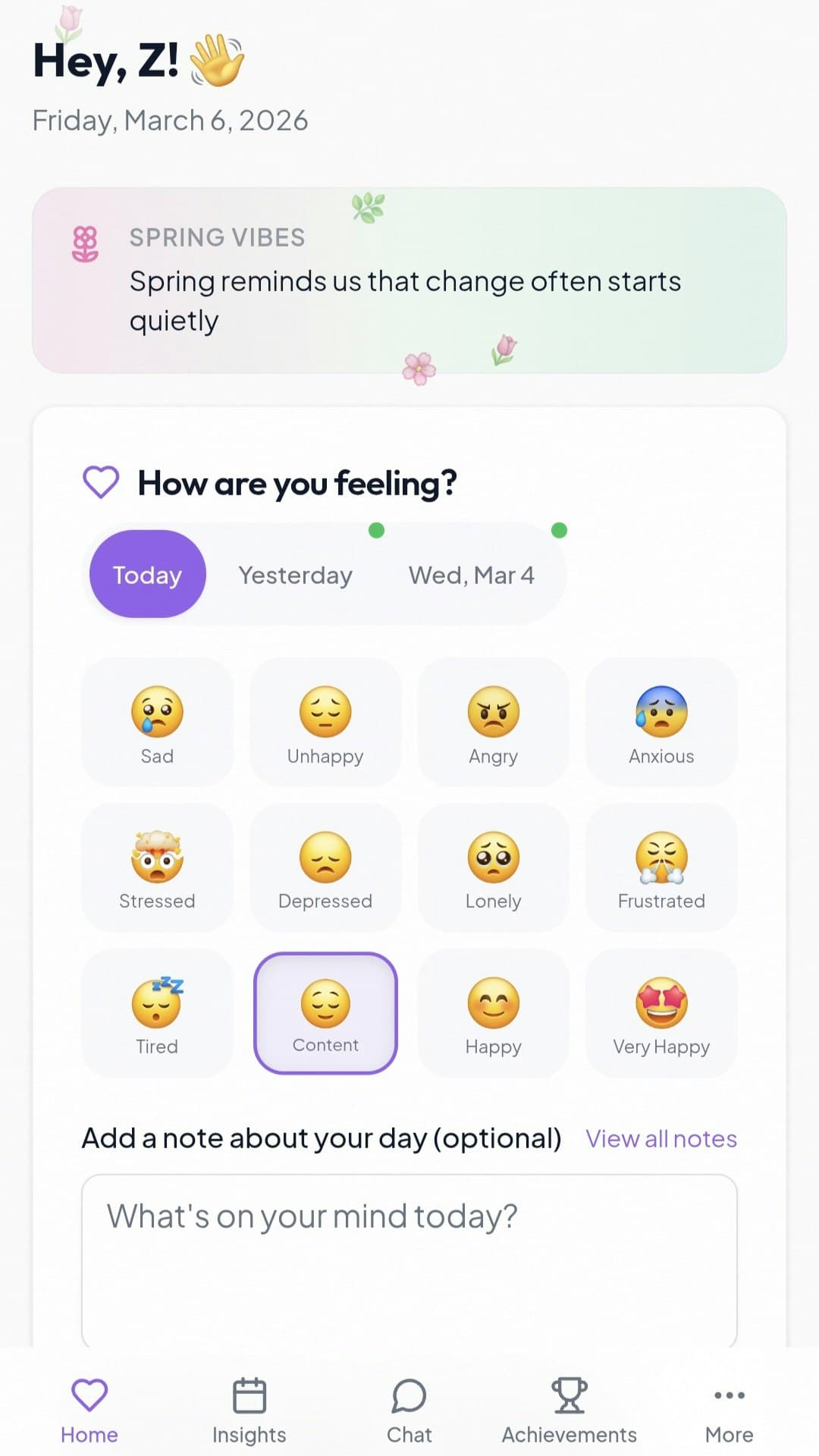
Task: Focus the daily note text field
Action: coord(409,1259)
